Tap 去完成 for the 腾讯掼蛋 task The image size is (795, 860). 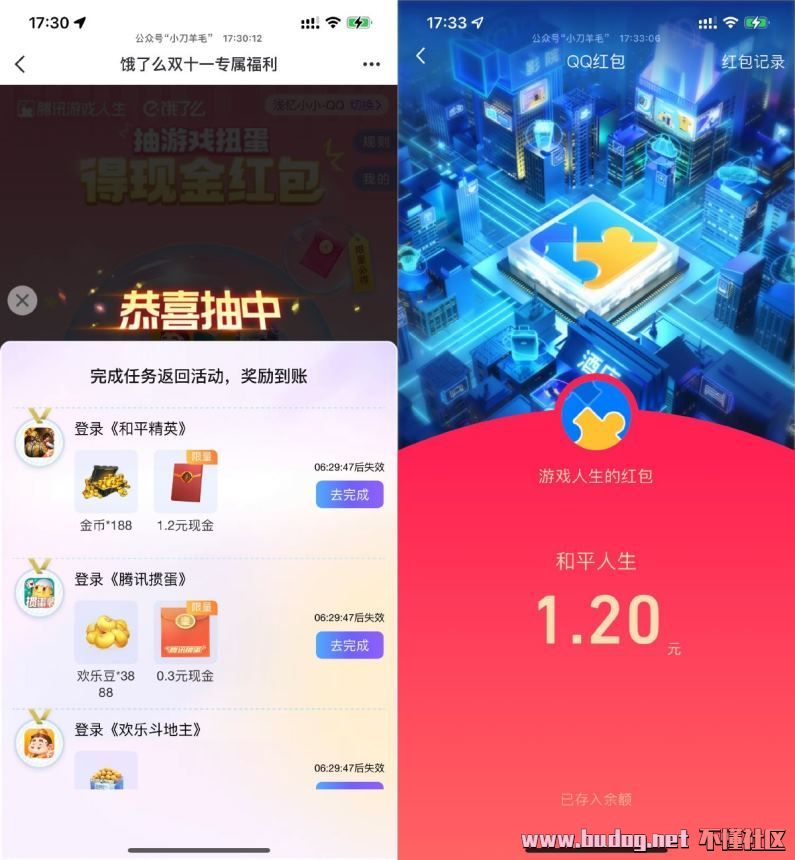(349, 645)
